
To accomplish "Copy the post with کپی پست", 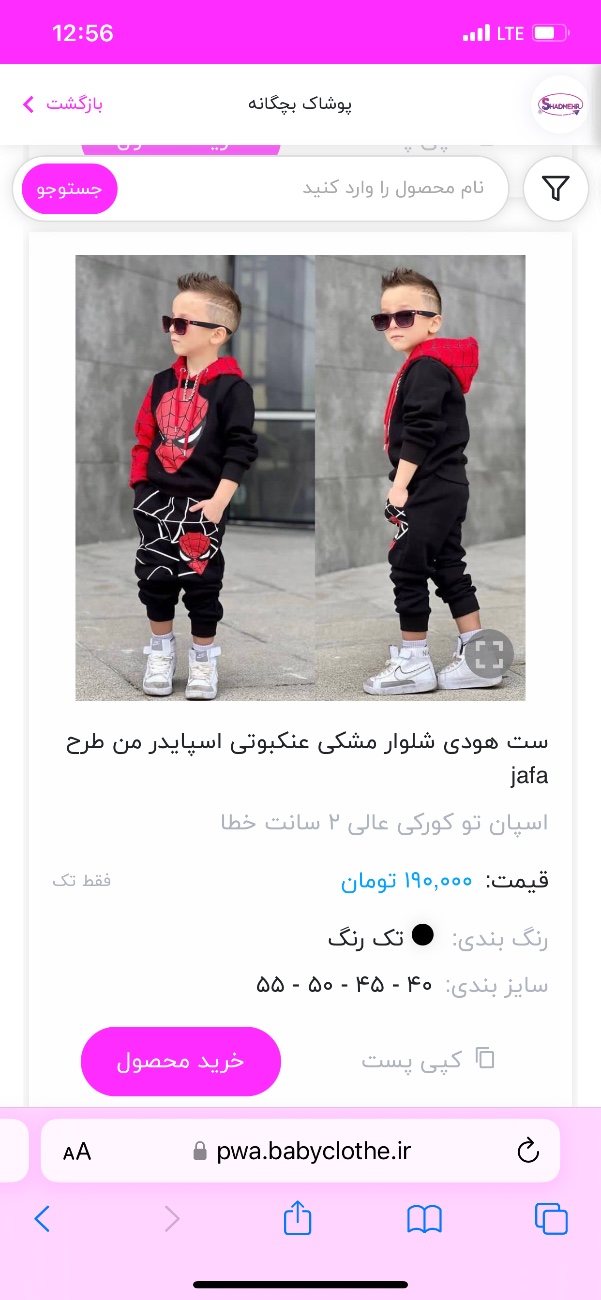I will coord(429,1060).
